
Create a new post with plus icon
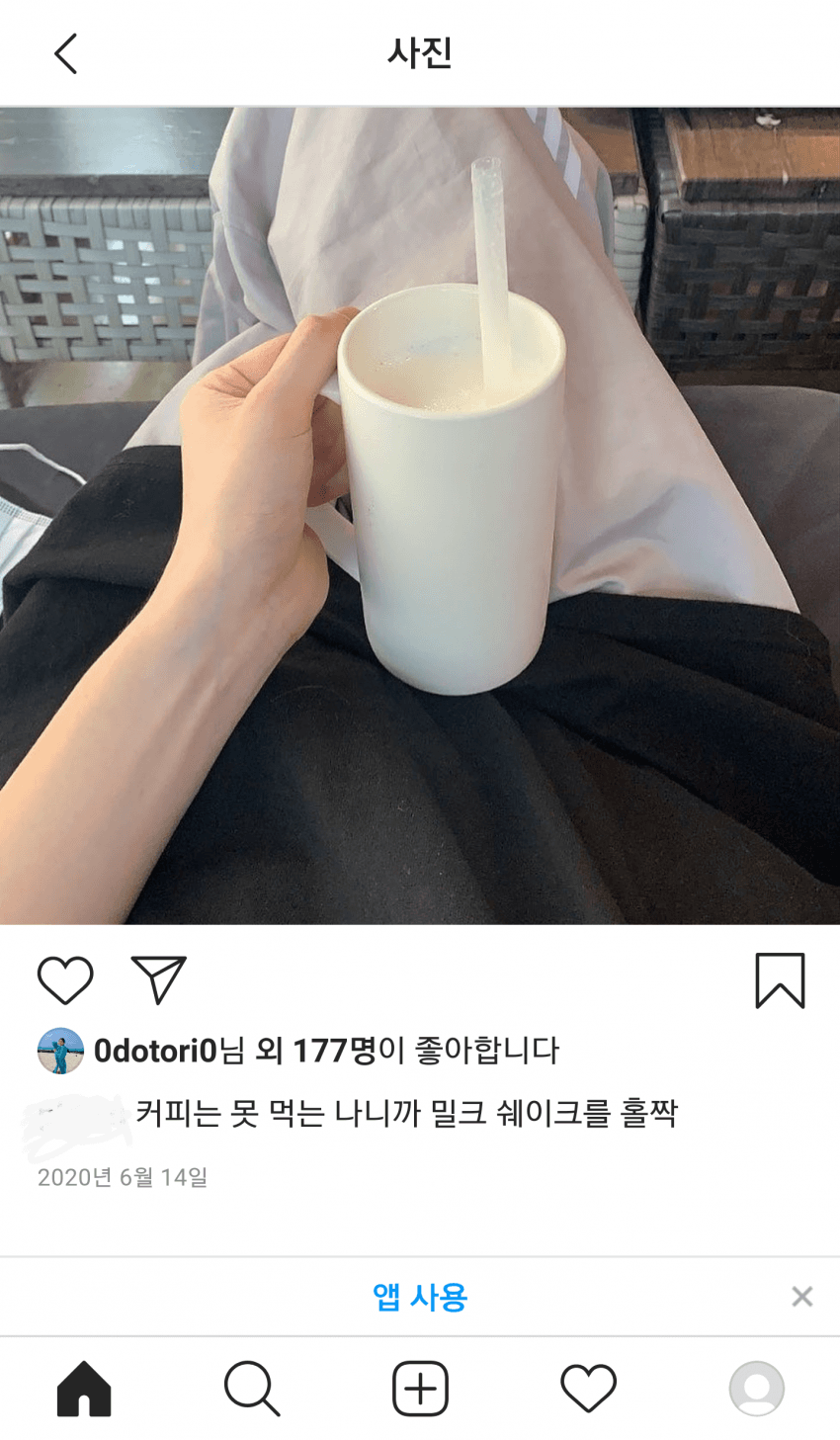(x=420, y=1389)
